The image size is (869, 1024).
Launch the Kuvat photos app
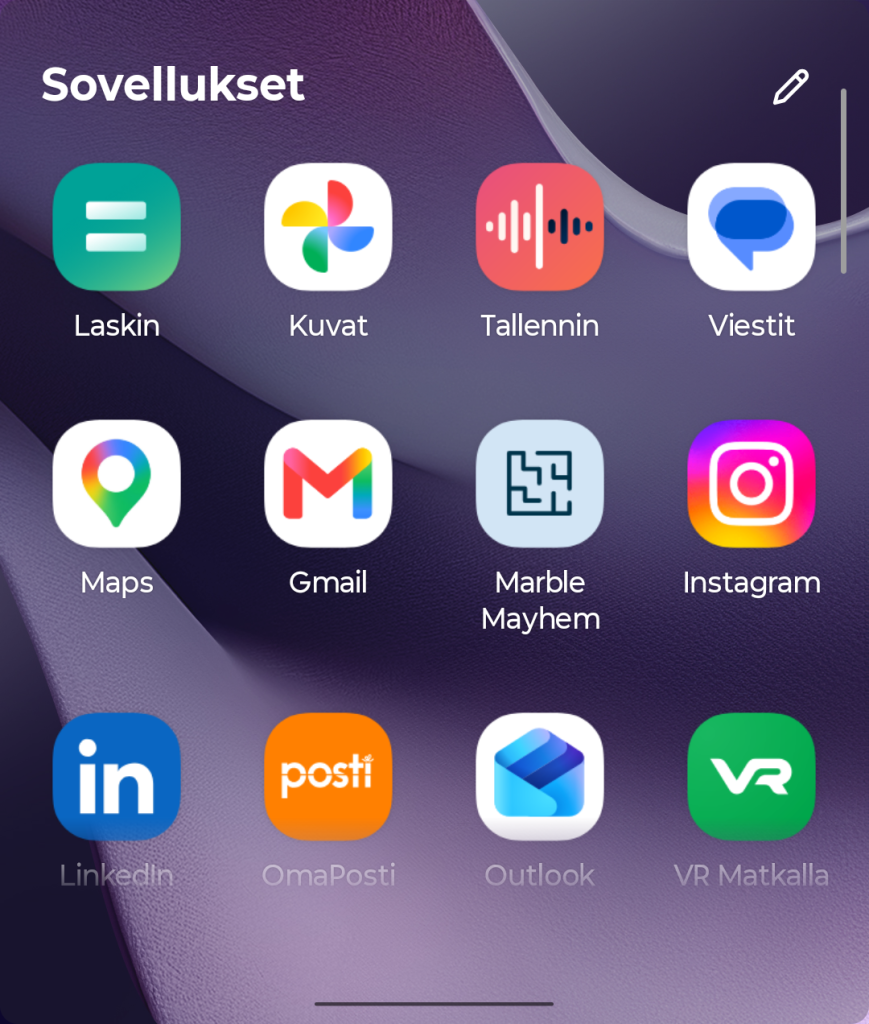(328, 227)
